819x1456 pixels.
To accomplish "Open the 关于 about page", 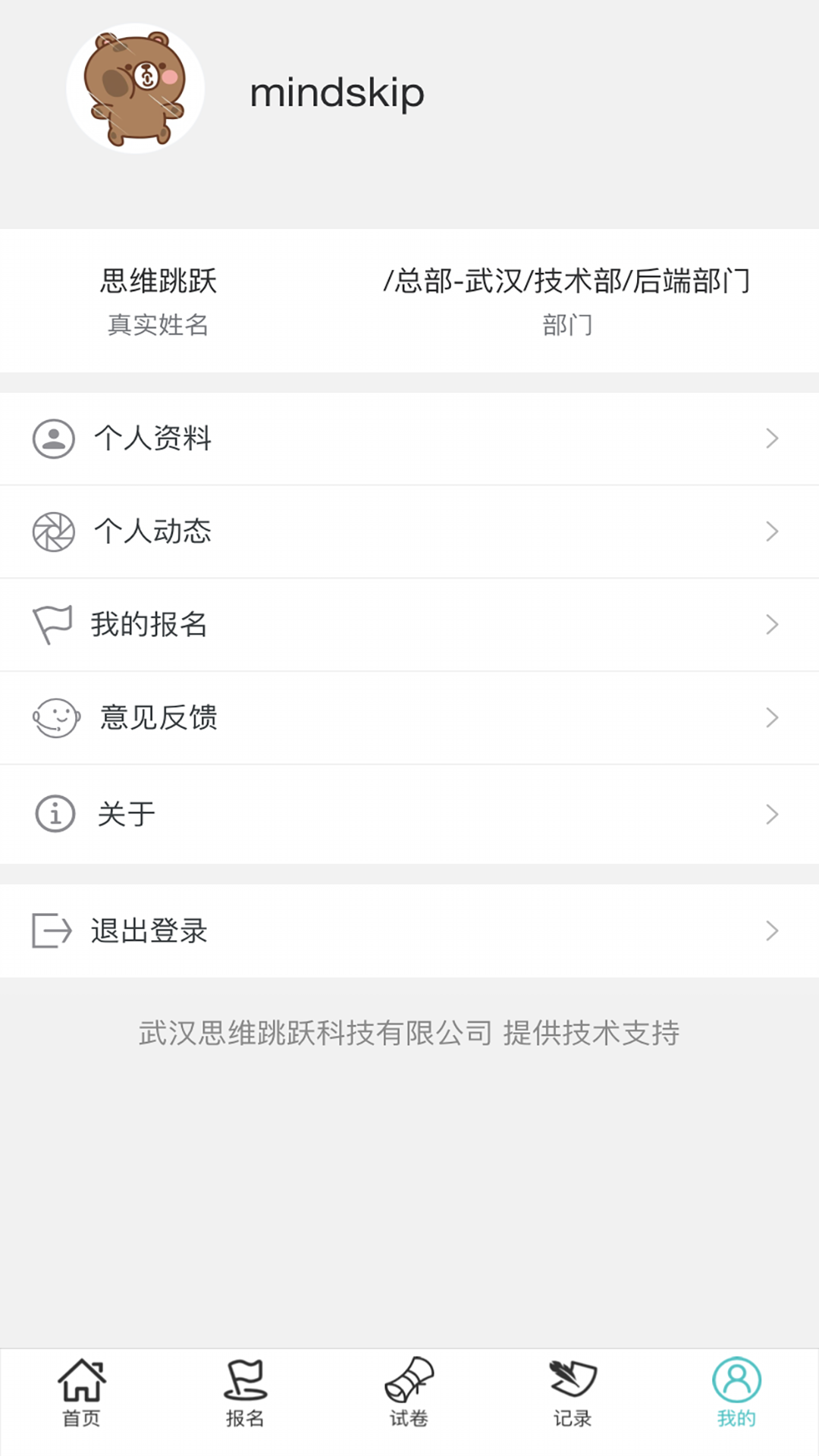I will [409, 814].
